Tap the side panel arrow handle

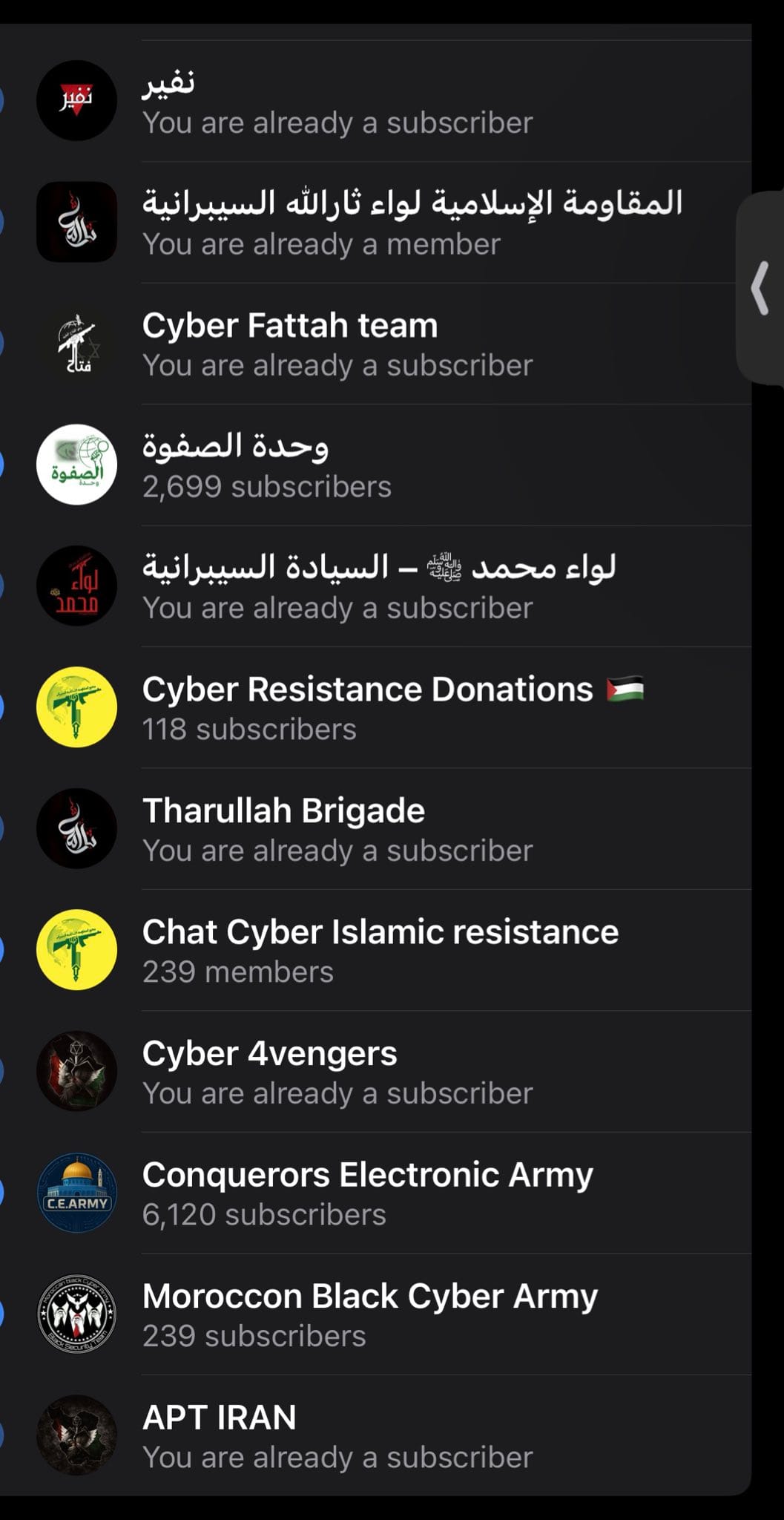(x=760, y=289)
